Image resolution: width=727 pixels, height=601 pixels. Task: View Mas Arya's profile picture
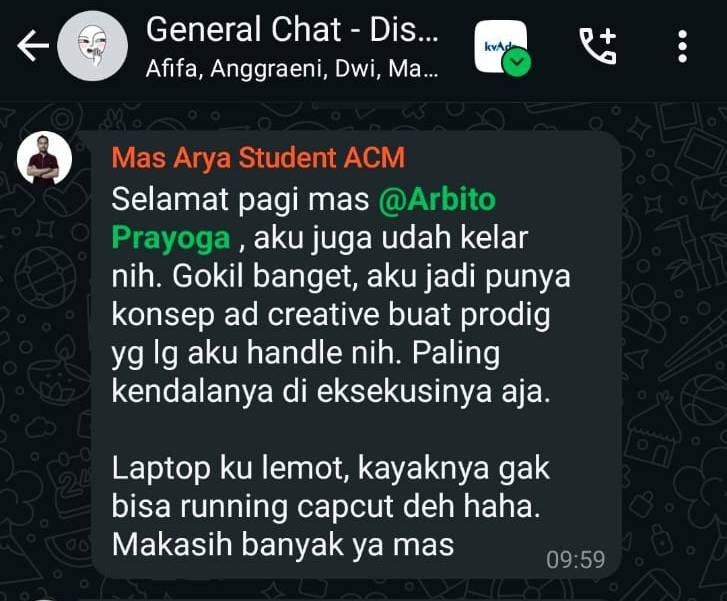44,160
